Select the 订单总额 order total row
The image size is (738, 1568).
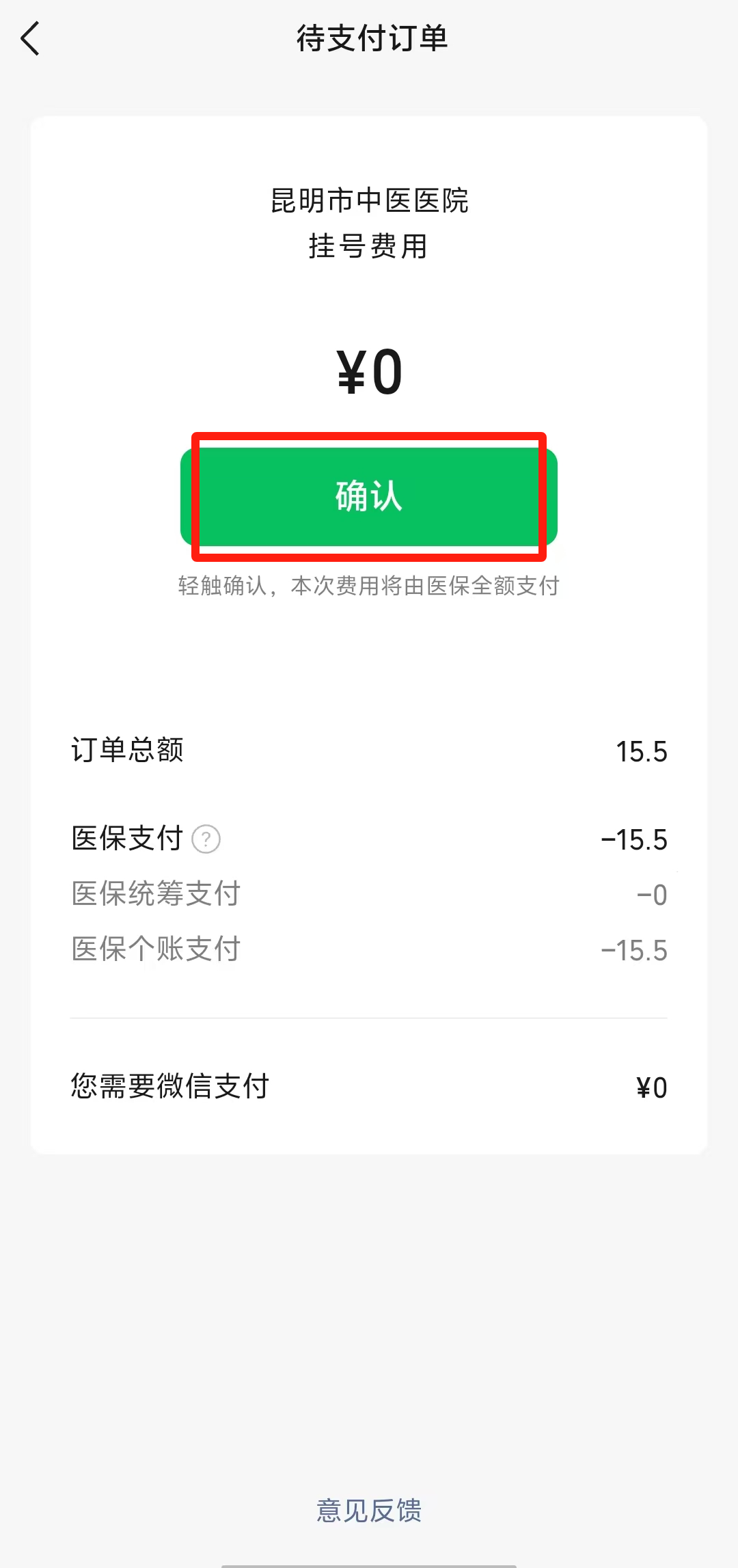coord(127,751)
